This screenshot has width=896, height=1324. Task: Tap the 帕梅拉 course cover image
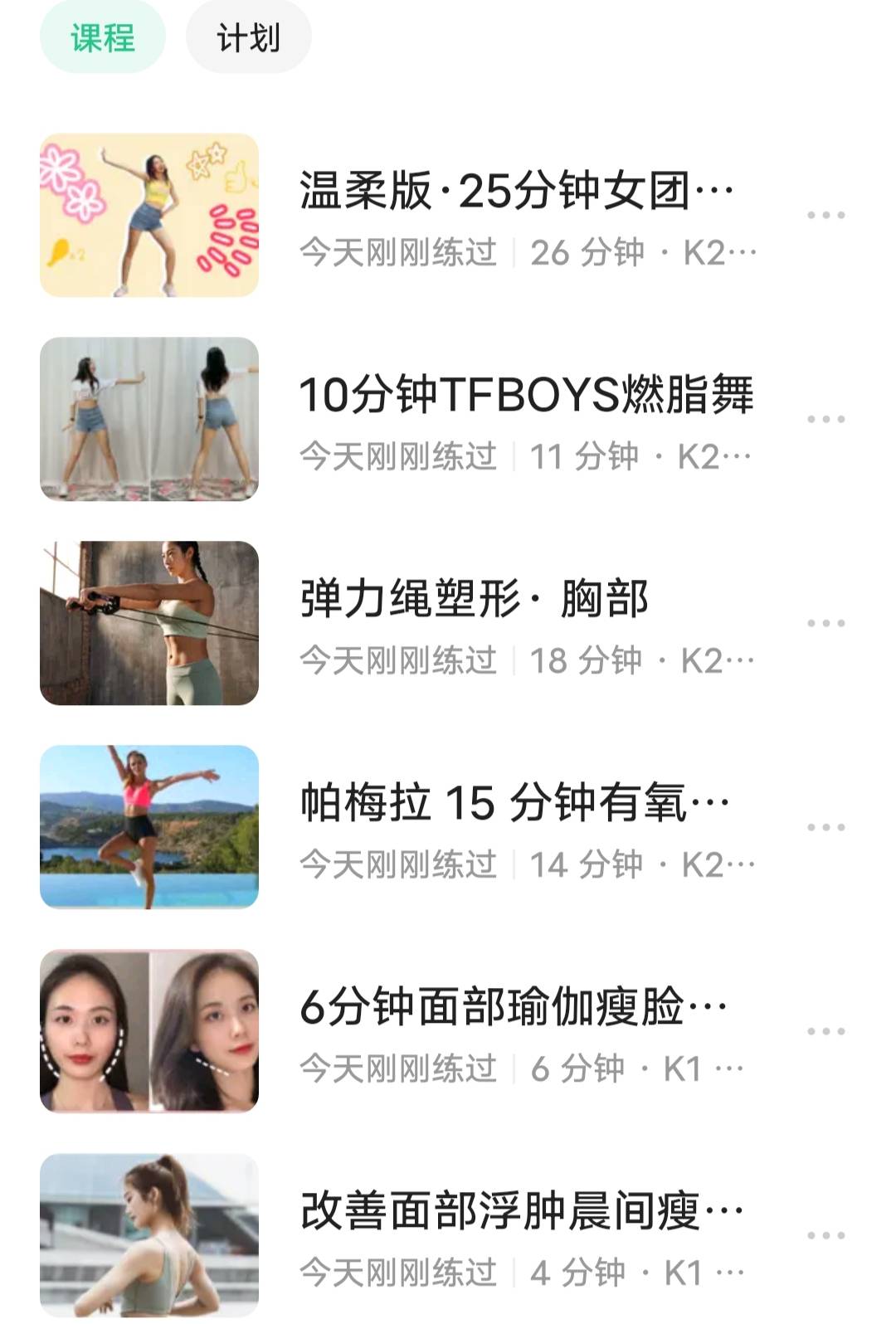(x=148, y=827)
